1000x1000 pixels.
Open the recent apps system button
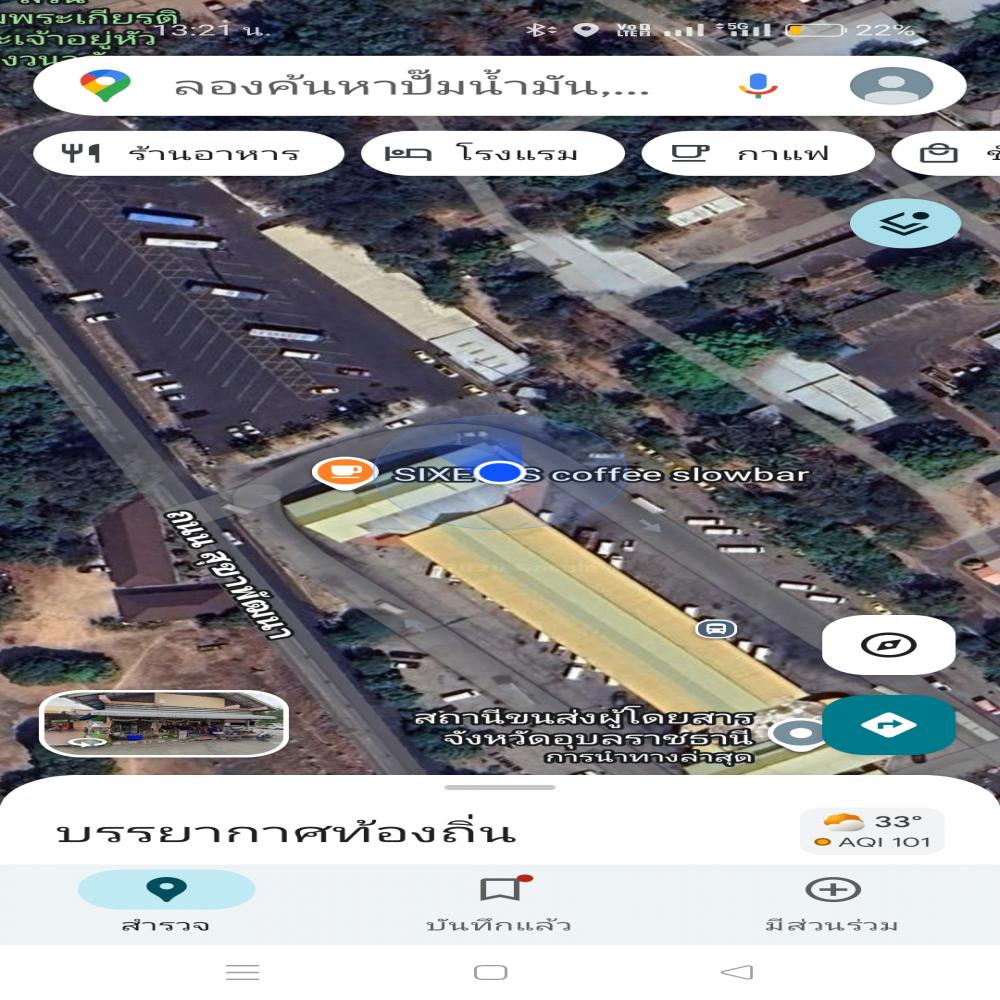[x=243, y=972]
